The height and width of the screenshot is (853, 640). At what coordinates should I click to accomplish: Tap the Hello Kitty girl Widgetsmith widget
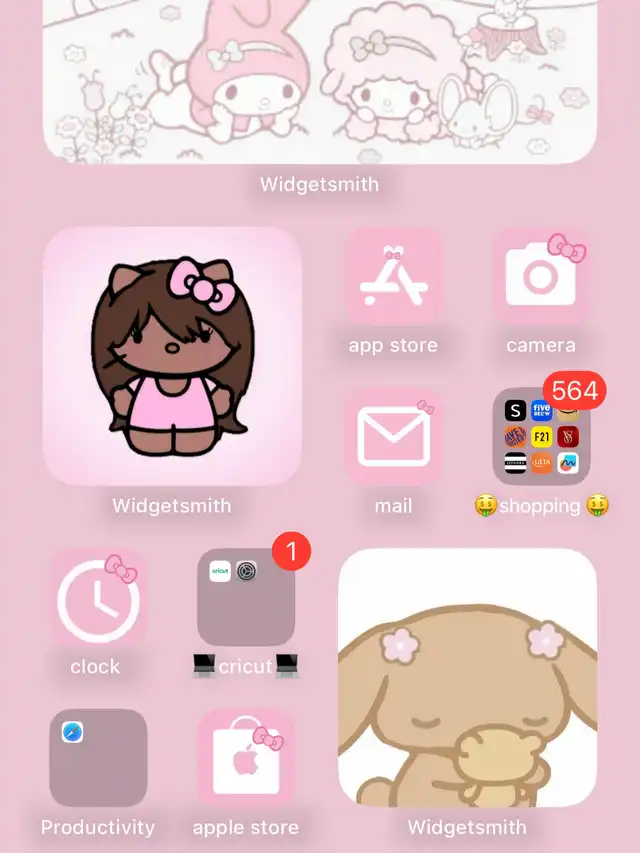click(x=172, y=356)
